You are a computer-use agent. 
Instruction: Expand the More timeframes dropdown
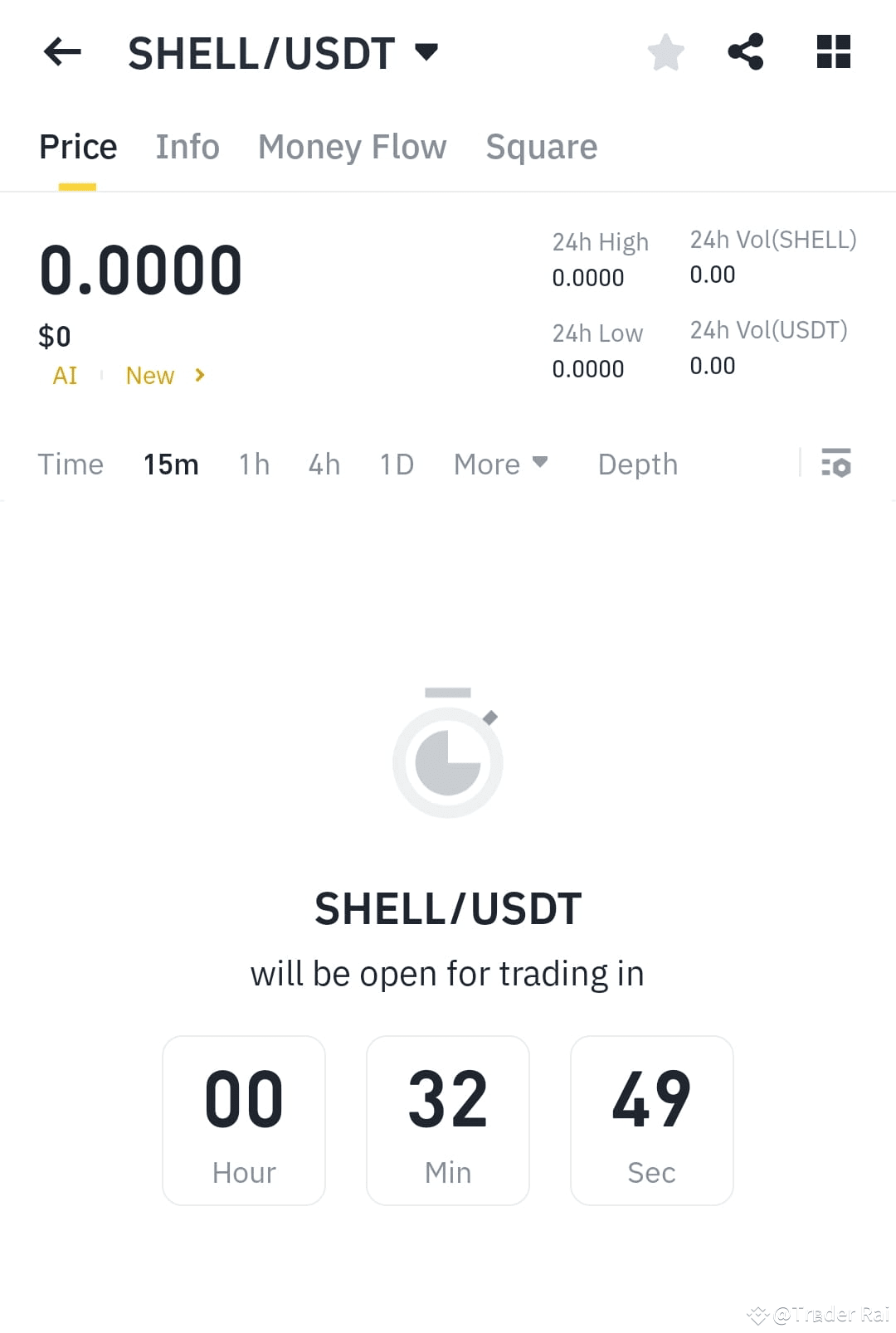(x=500, y=464)
